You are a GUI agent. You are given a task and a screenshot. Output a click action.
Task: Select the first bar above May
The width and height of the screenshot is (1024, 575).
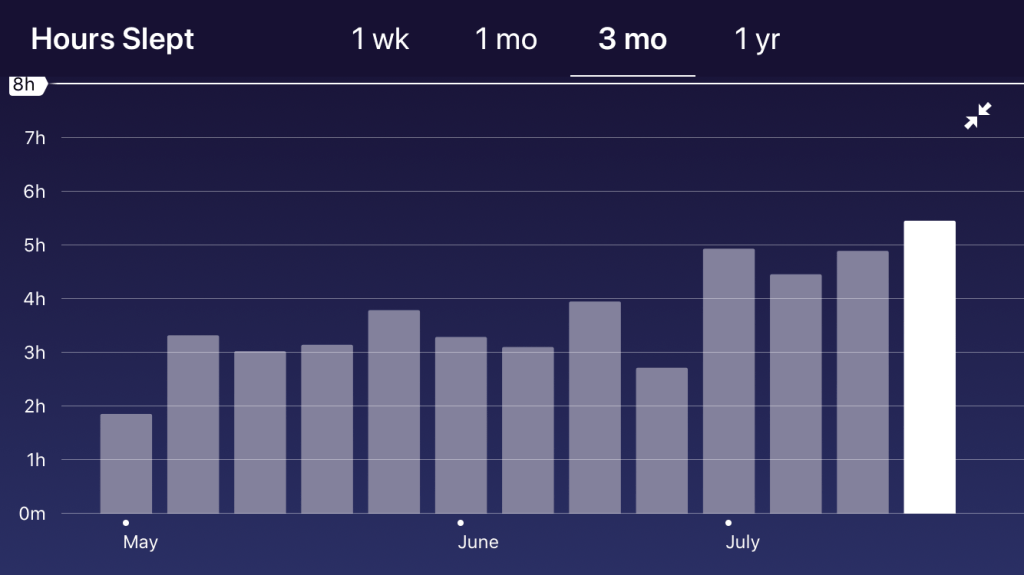[126, 463]
